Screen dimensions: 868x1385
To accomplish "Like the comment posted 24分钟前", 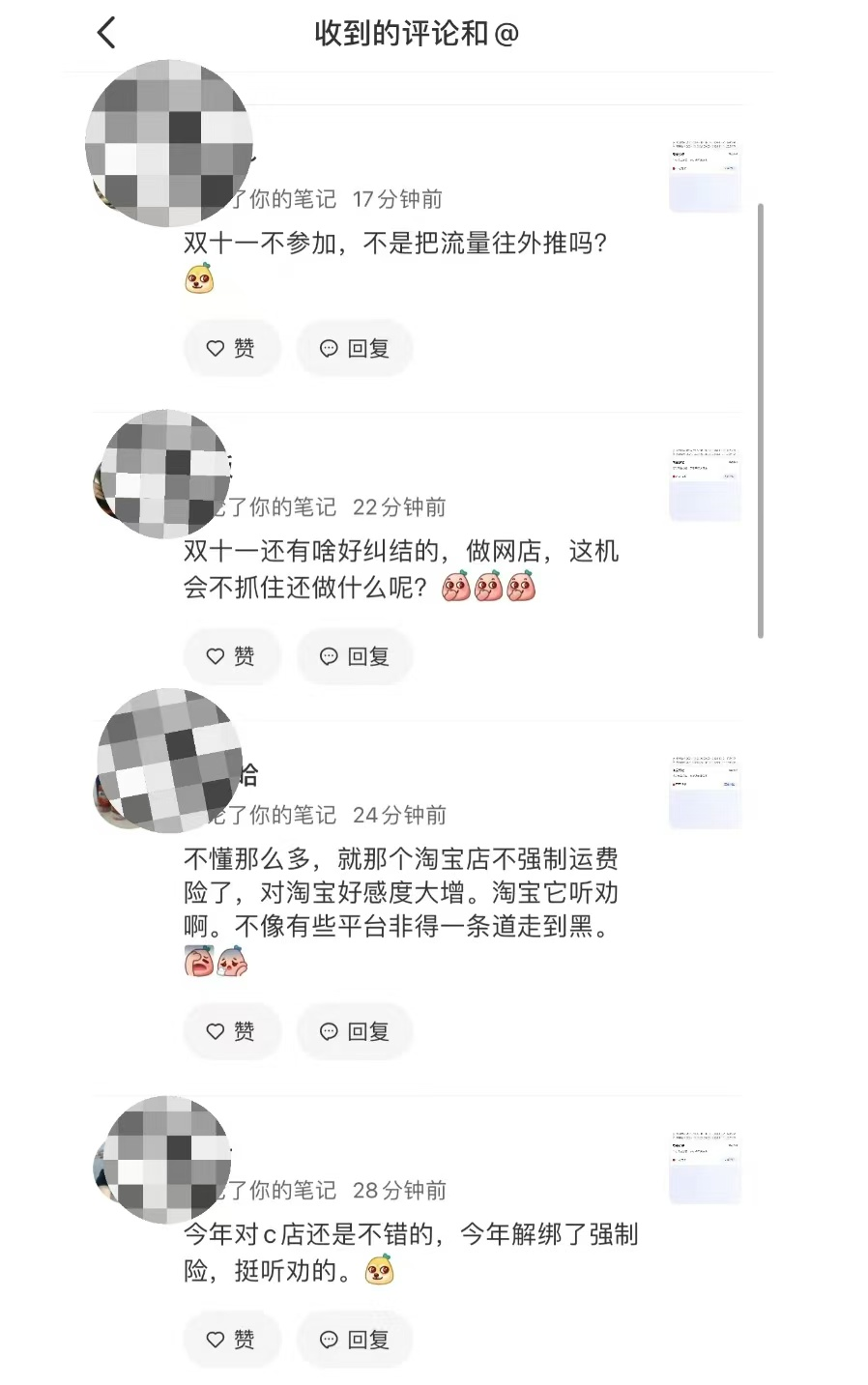I will click(231, 1031).
